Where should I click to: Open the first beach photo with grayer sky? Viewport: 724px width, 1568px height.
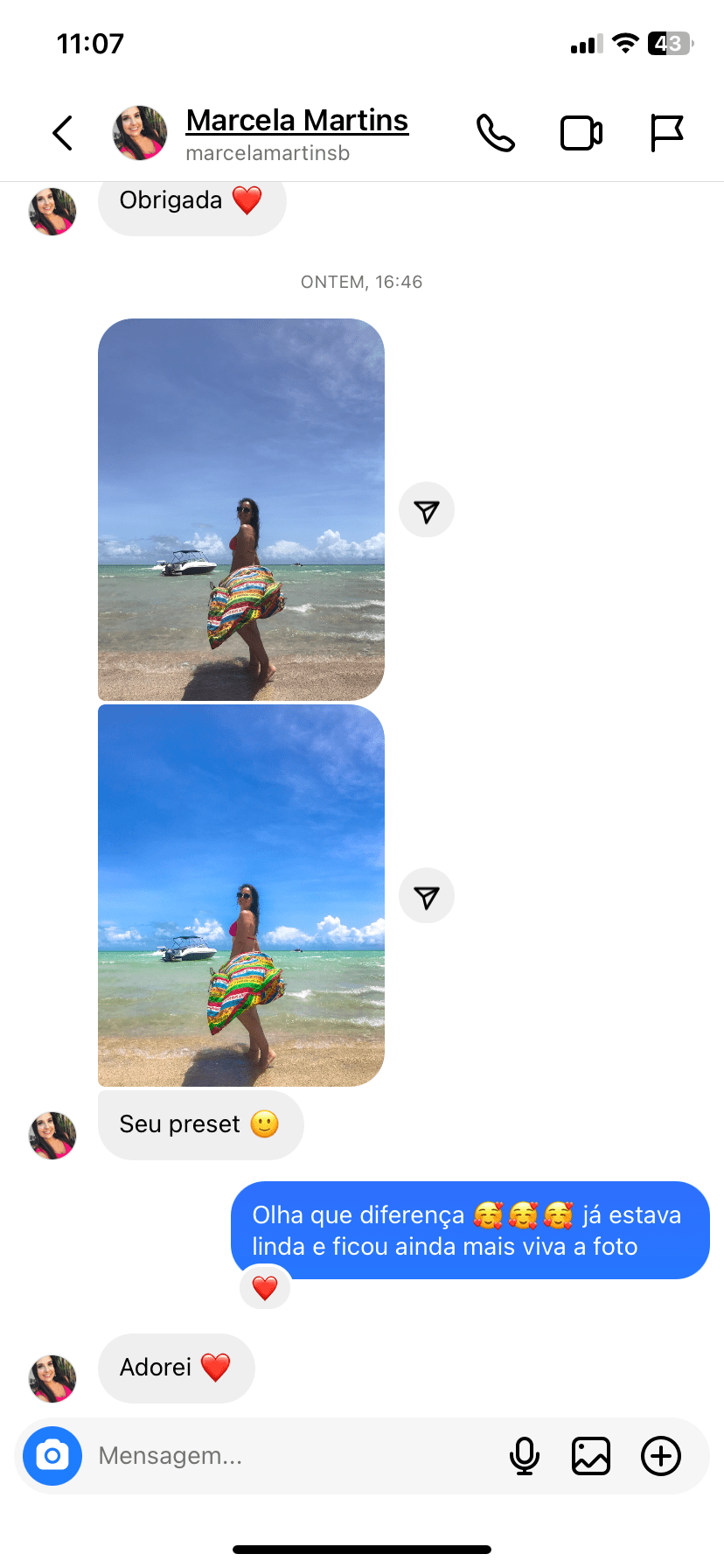241,509
